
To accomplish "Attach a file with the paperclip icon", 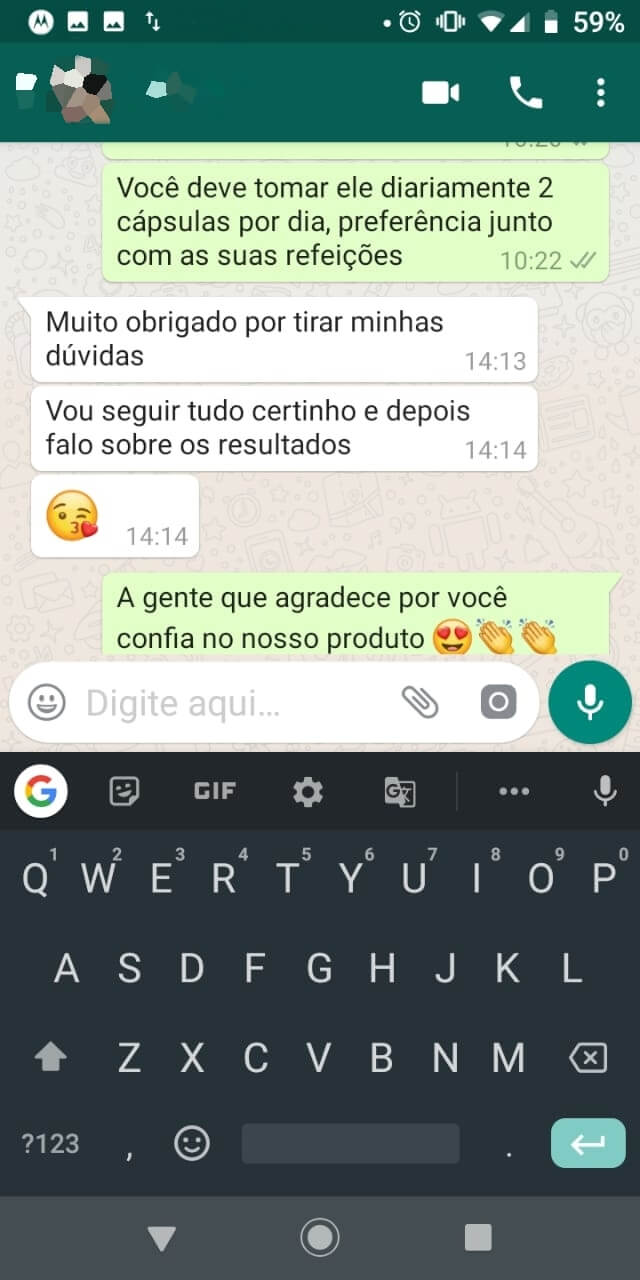I will [x=420, y=703].
